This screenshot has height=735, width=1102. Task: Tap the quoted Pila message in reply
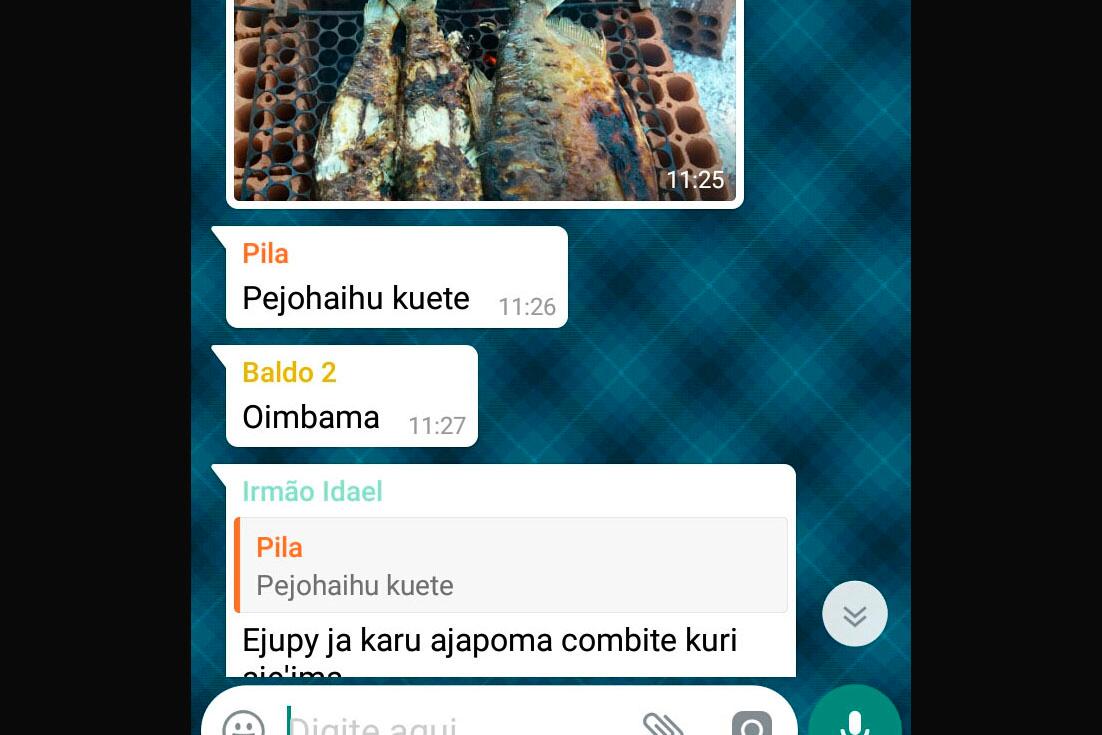coord(511,565)
